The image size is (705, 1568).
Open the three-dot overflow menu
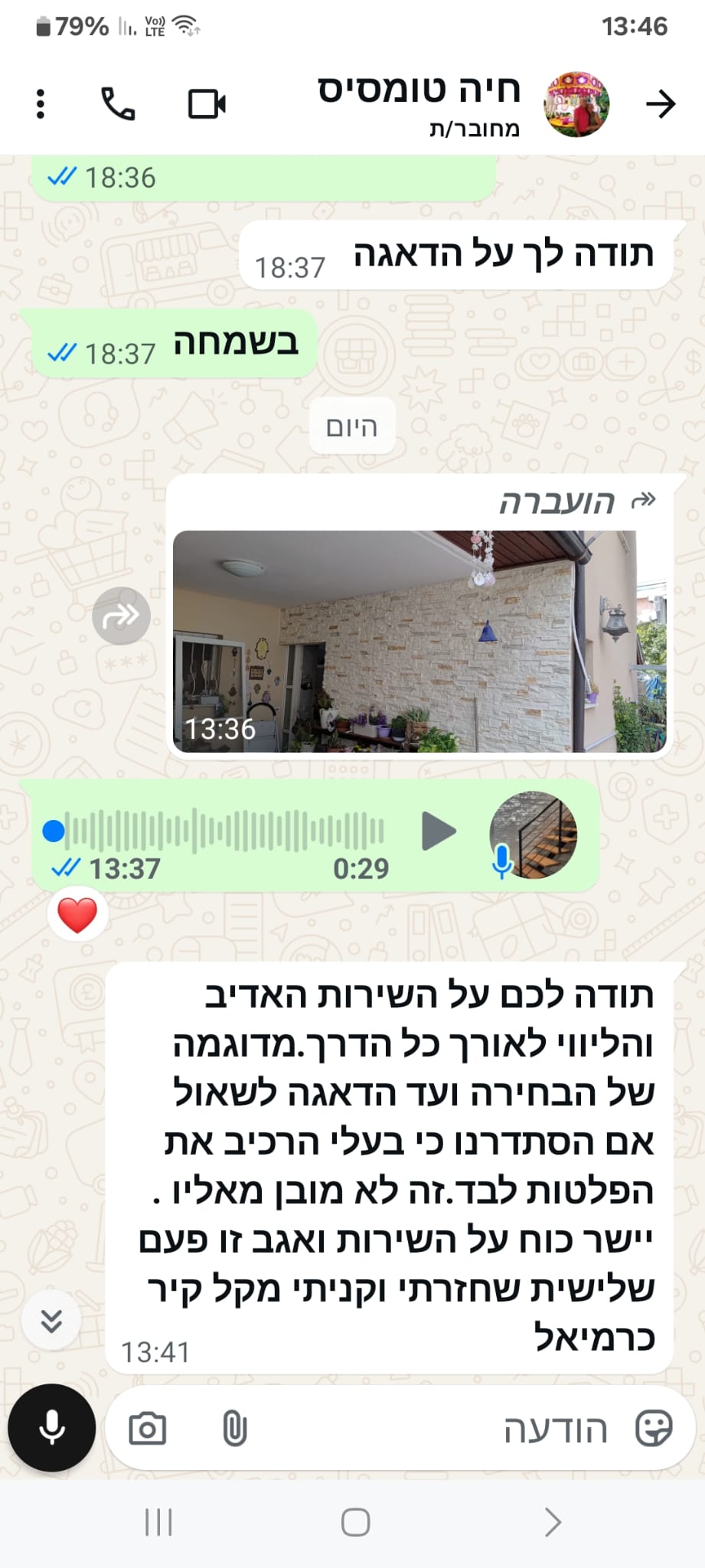(x=41, y=104)
